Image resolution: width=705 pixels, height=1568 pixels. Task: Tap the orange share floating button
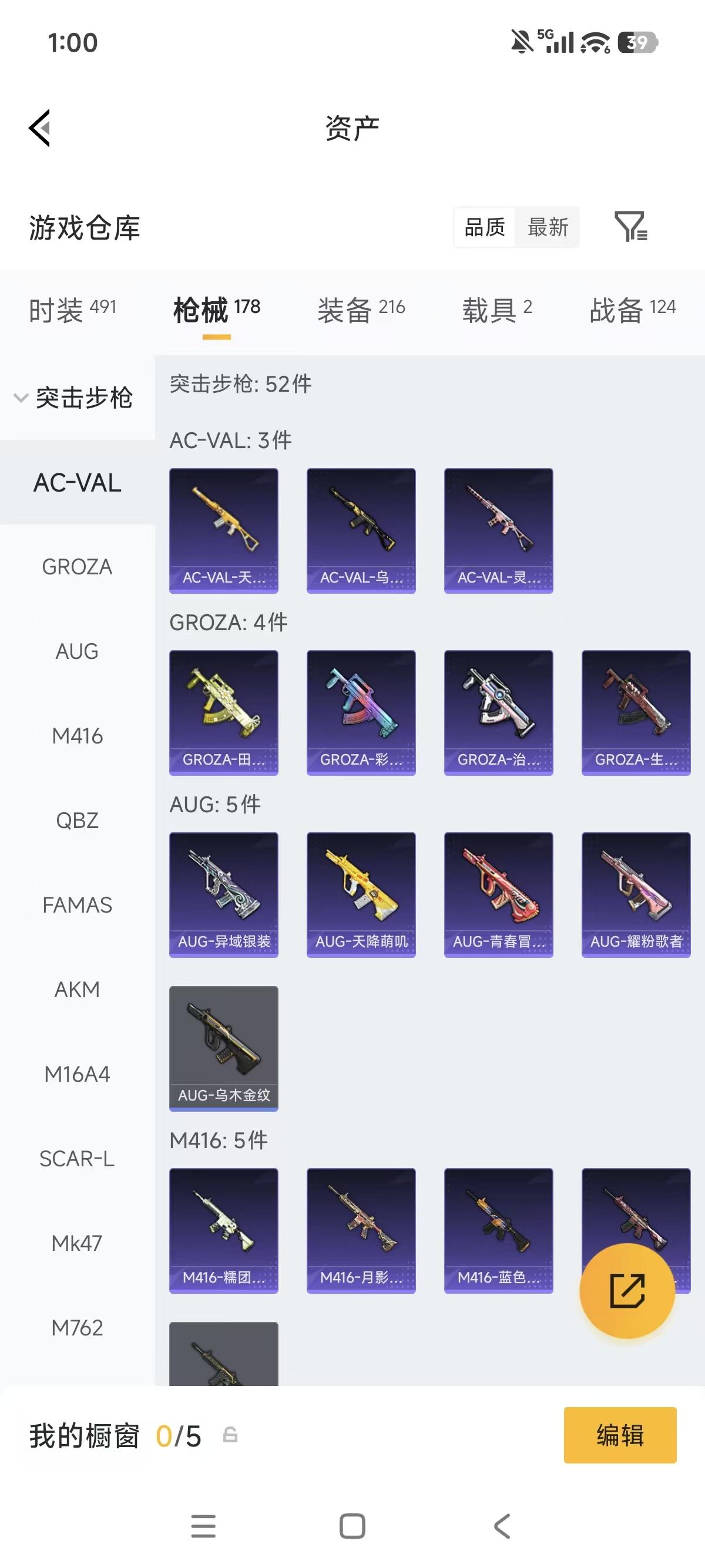click(x=627, y=1290)
